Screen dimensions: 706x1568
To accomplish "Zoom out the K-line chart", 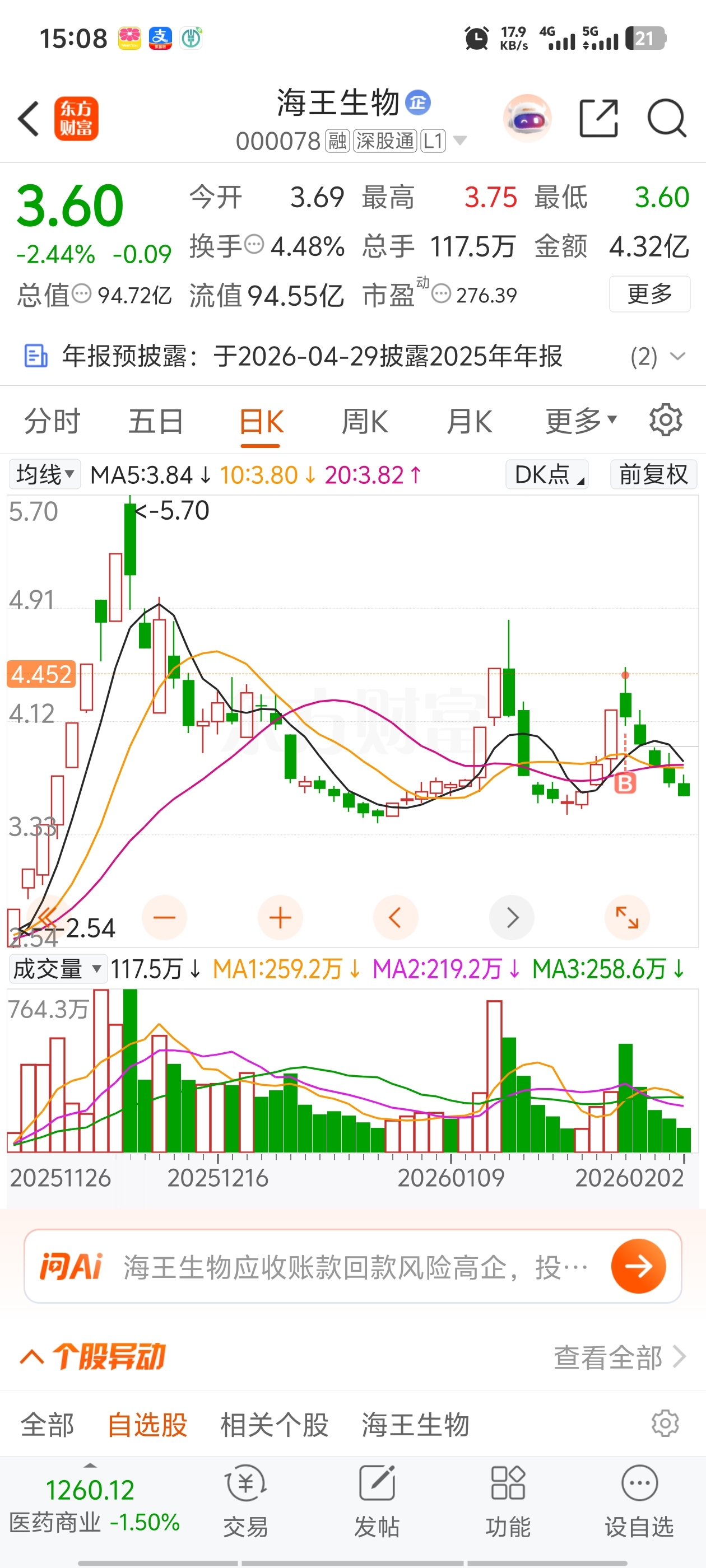I will [164, 917].
